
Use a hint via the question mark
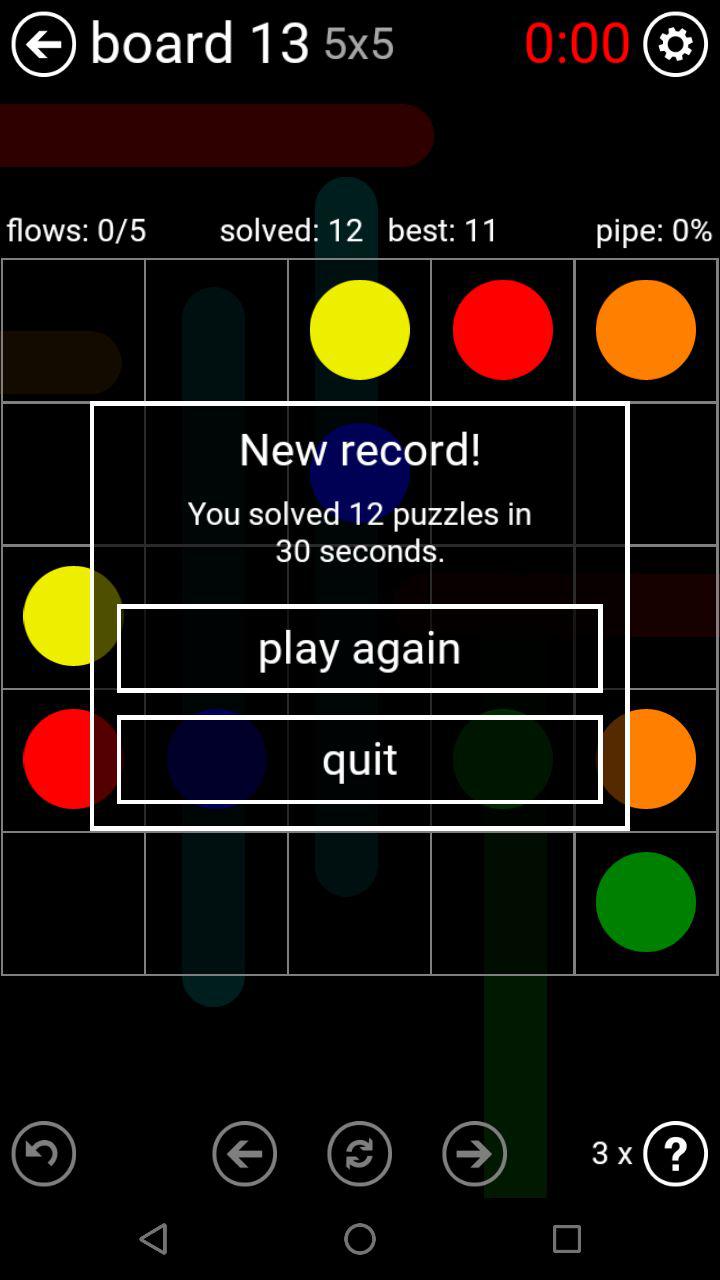(x=675, y=1154)
